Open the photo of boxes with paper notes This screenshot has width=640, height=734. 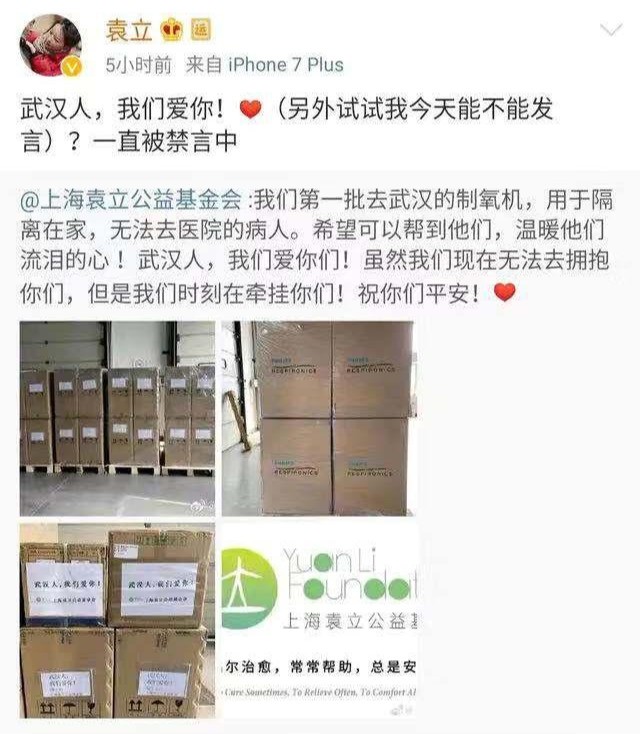117,619
